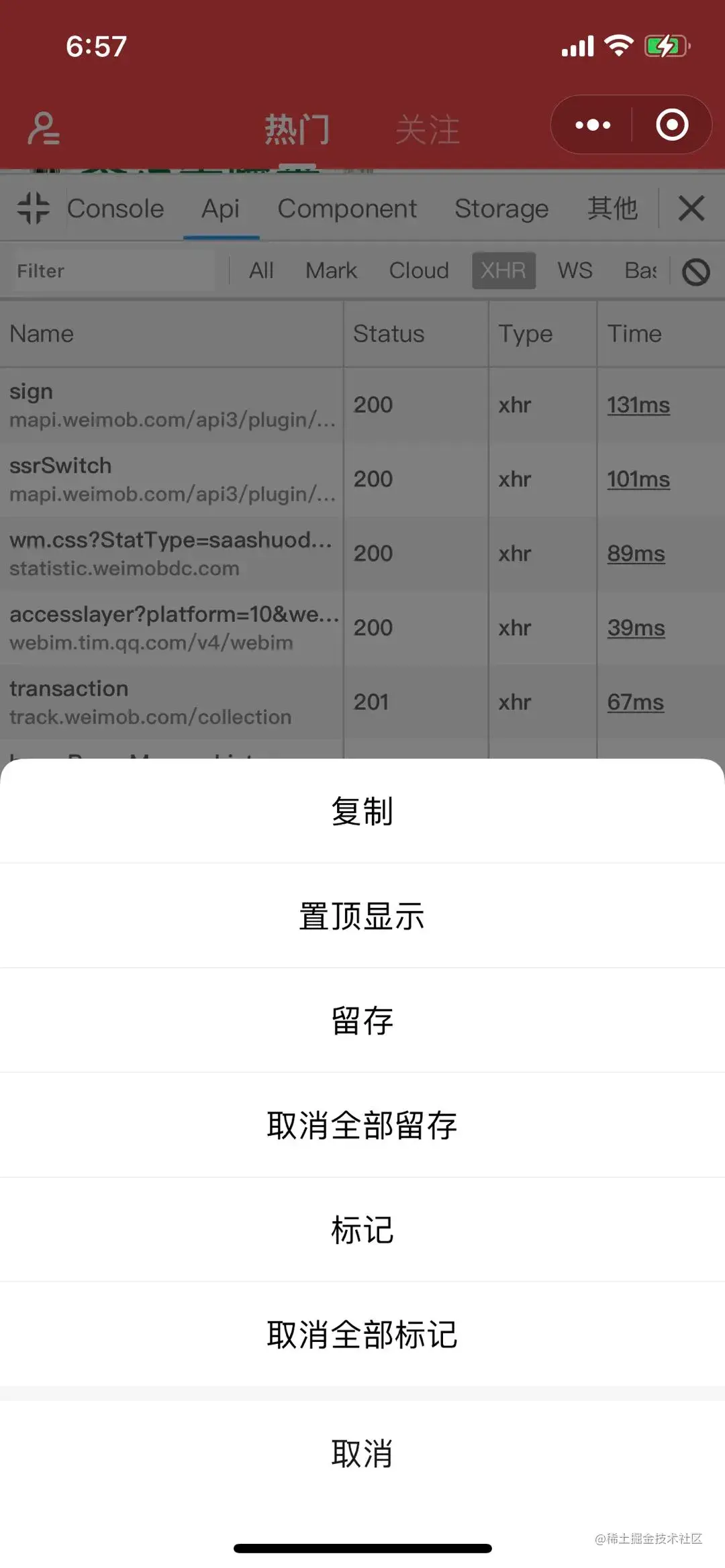
Task: Tap 留存 in the action sheet
Action: click(362, 1021)
